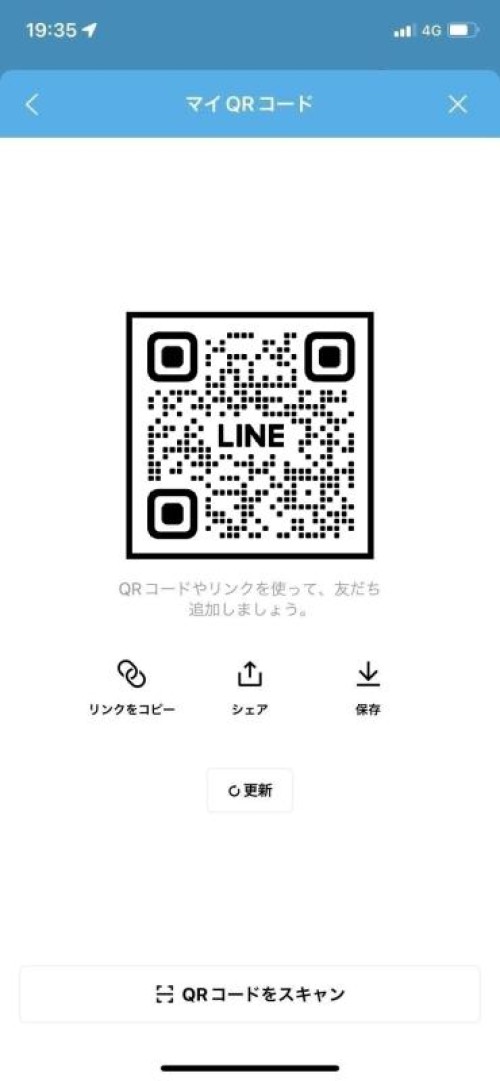Go back with the header arrow
The height and width of the screenshot is (1081, 500).
pyautogui.click(x=32, y=104)
